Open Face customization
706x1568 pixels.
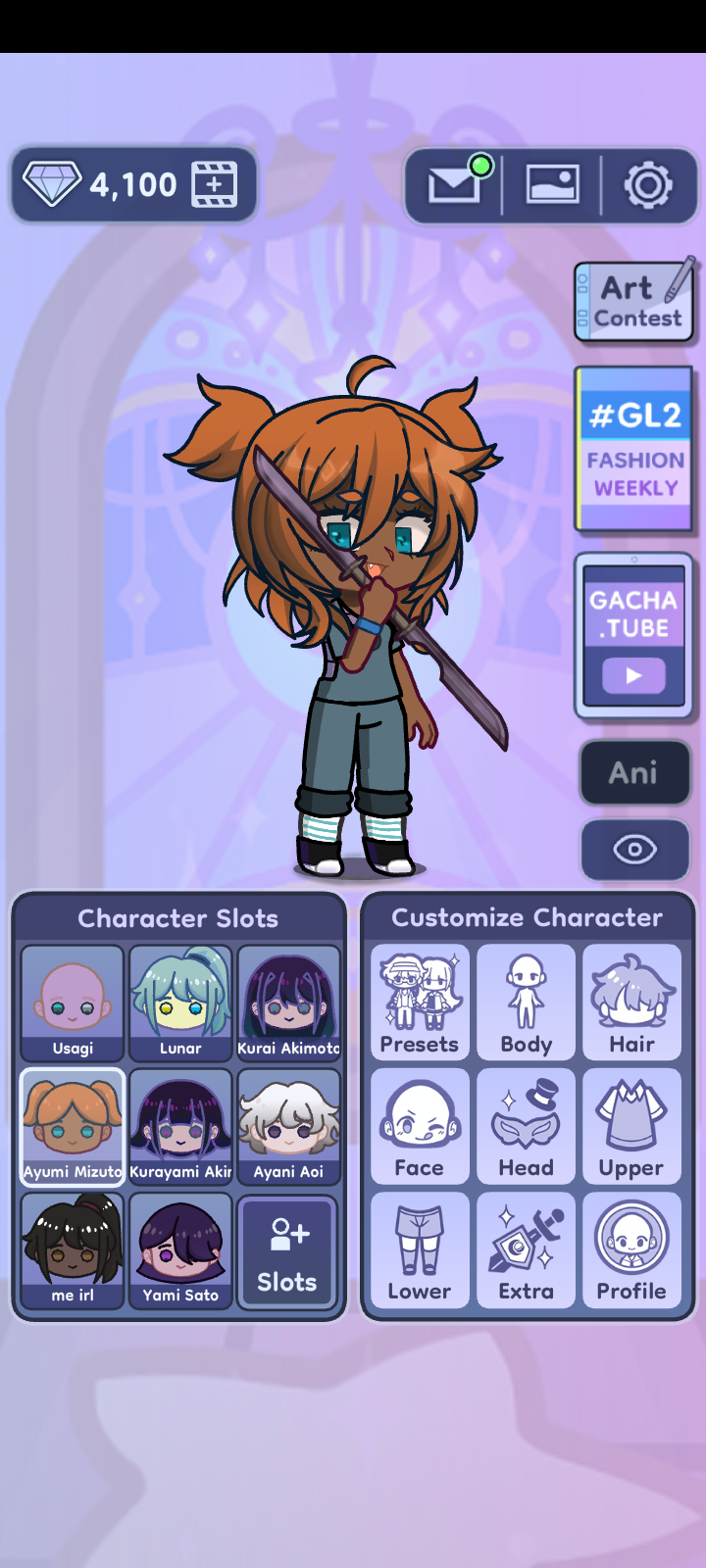tap(420, 1126)
